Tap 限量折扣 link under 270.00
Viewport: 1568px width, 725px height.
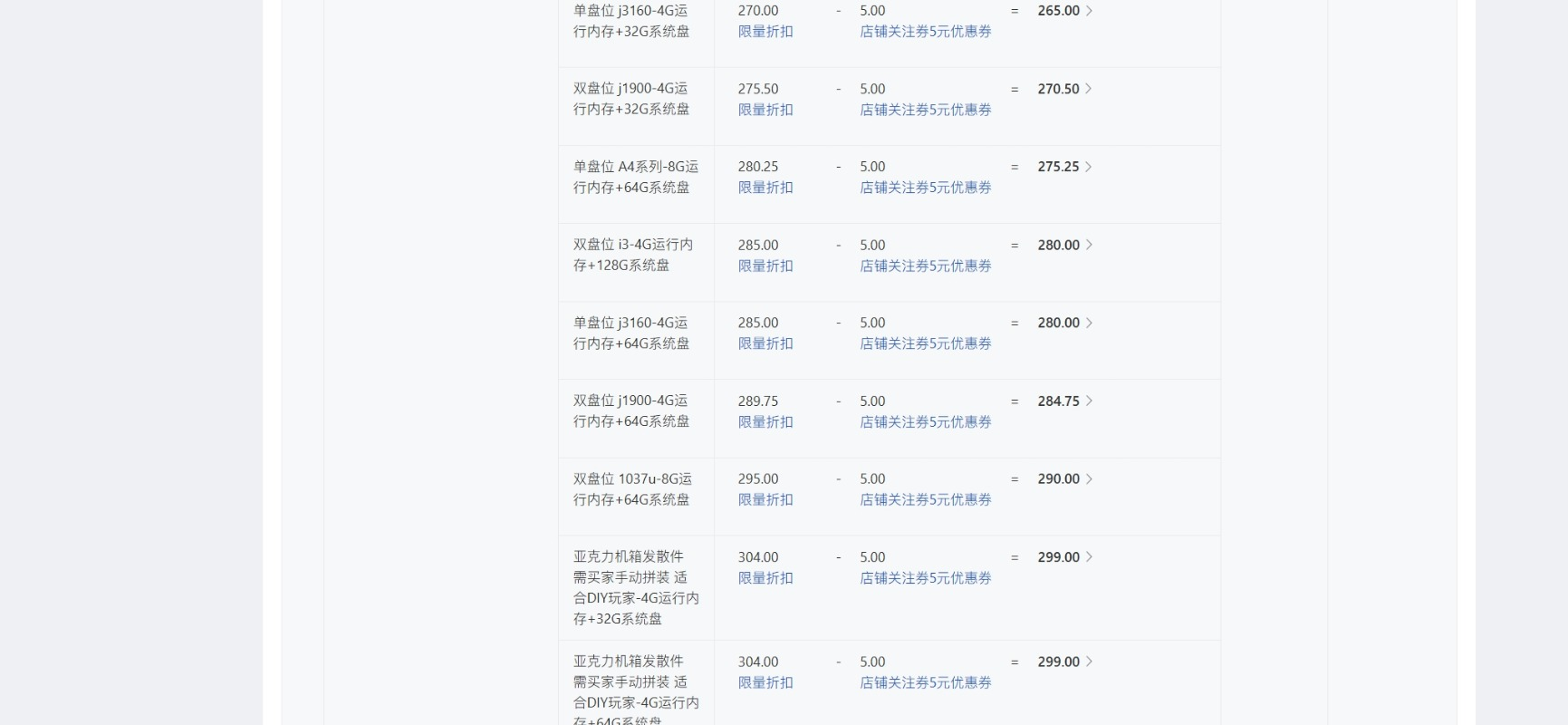(765, 32)
